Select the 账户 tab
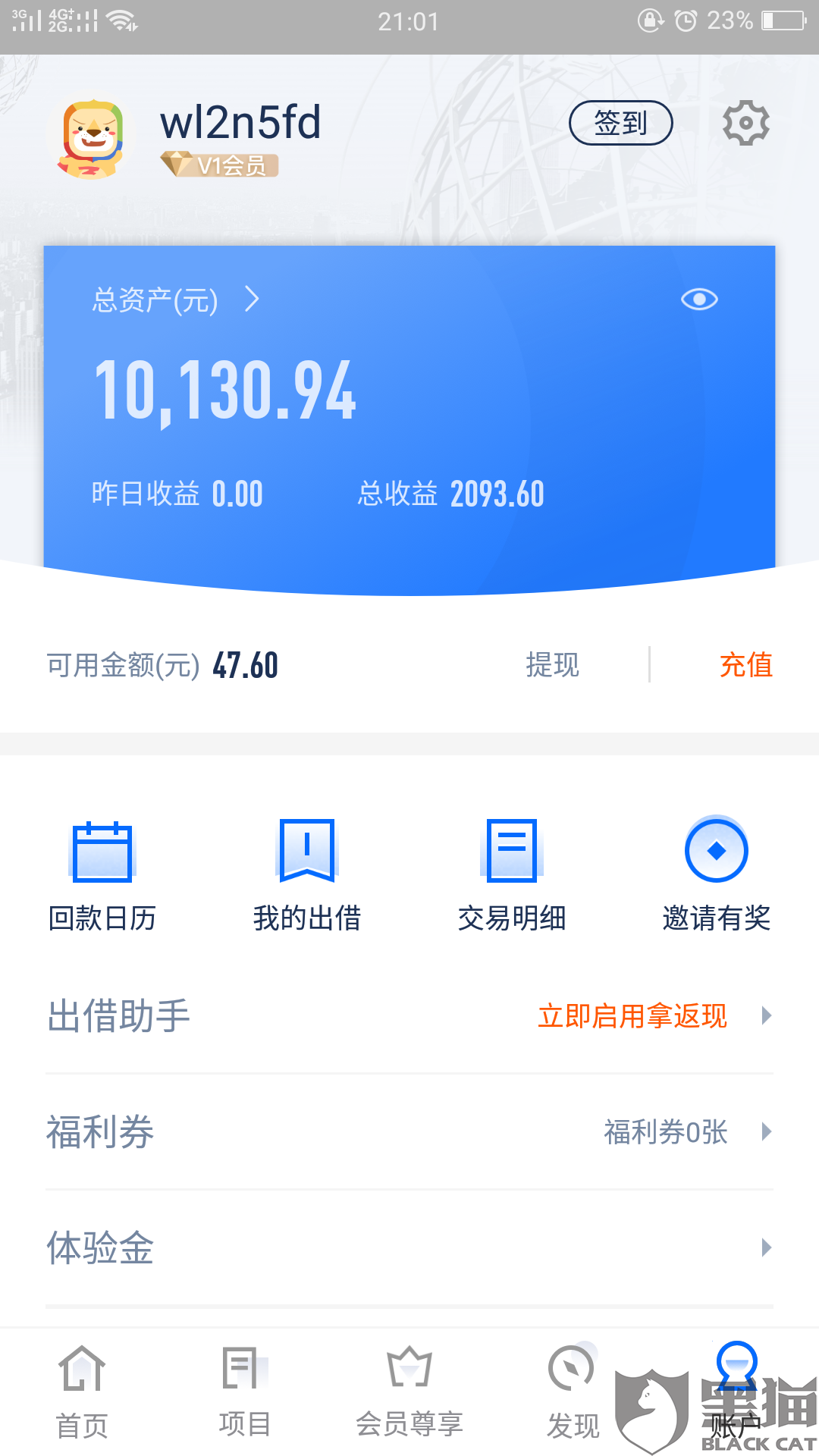819x1456 pixels. pyautogui.click(x=736, y=1392)
